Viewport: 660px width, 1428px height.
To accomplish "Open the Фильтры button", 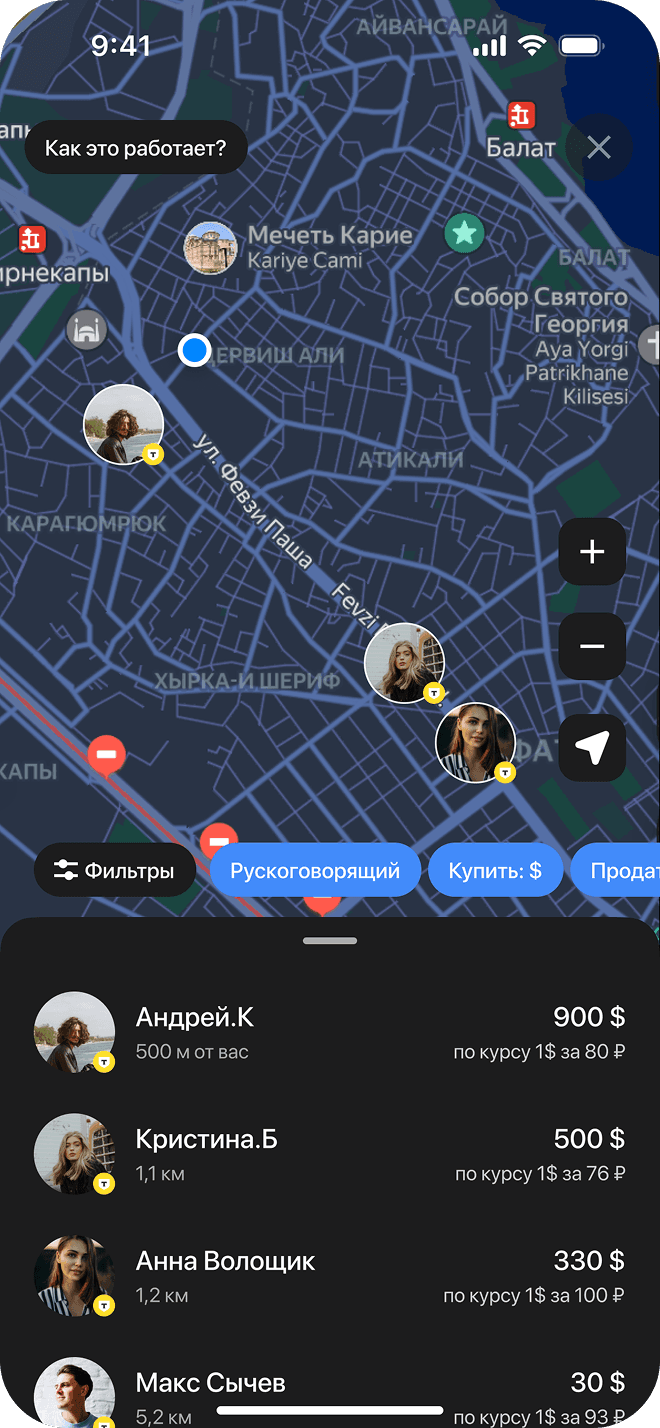I will (x=114, y=870).
